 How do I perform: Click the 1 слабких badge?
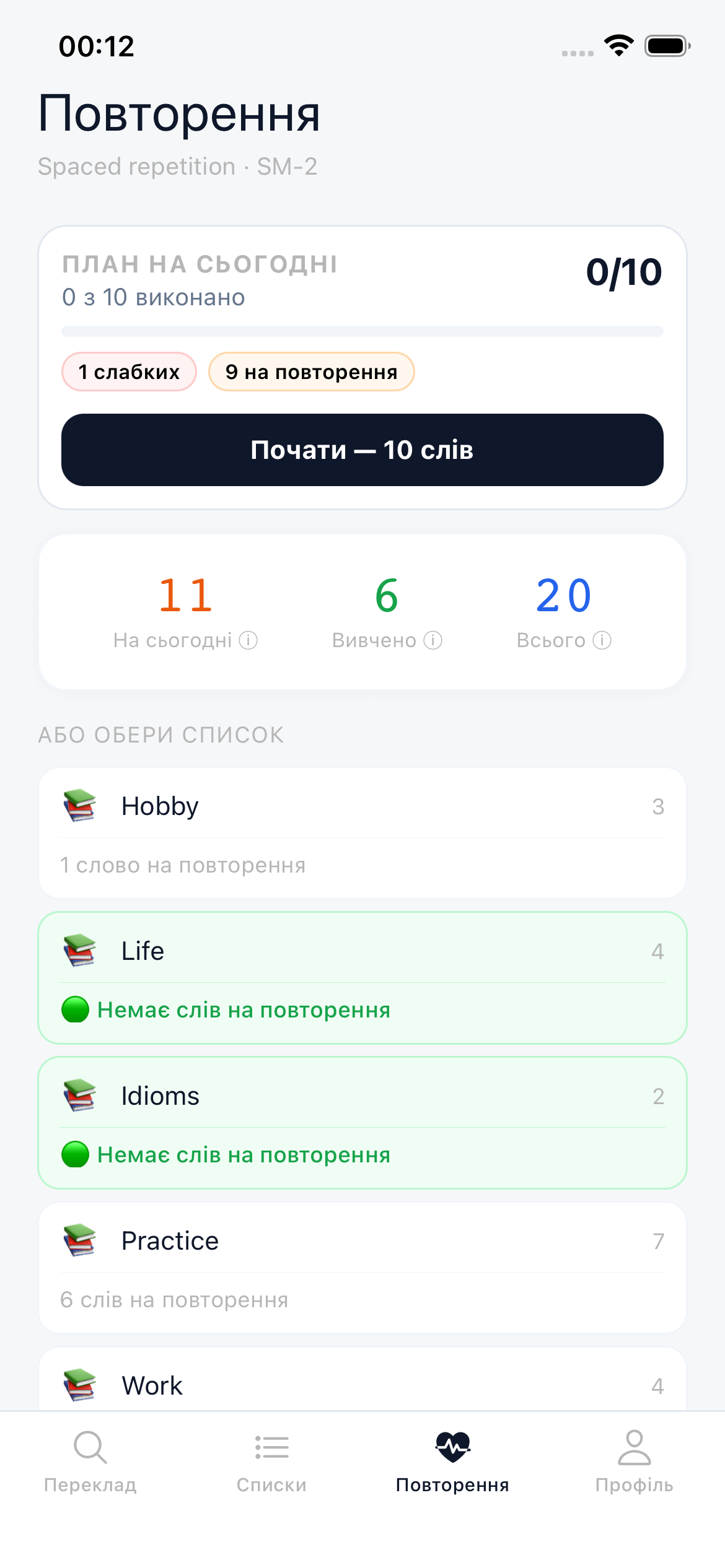pos(129,372)
